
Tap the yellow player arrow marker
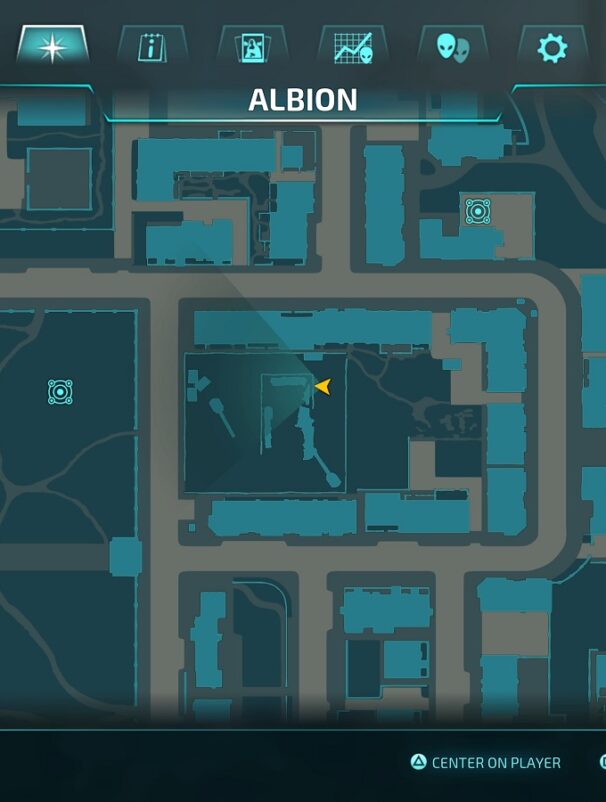[x=323, y=386]
